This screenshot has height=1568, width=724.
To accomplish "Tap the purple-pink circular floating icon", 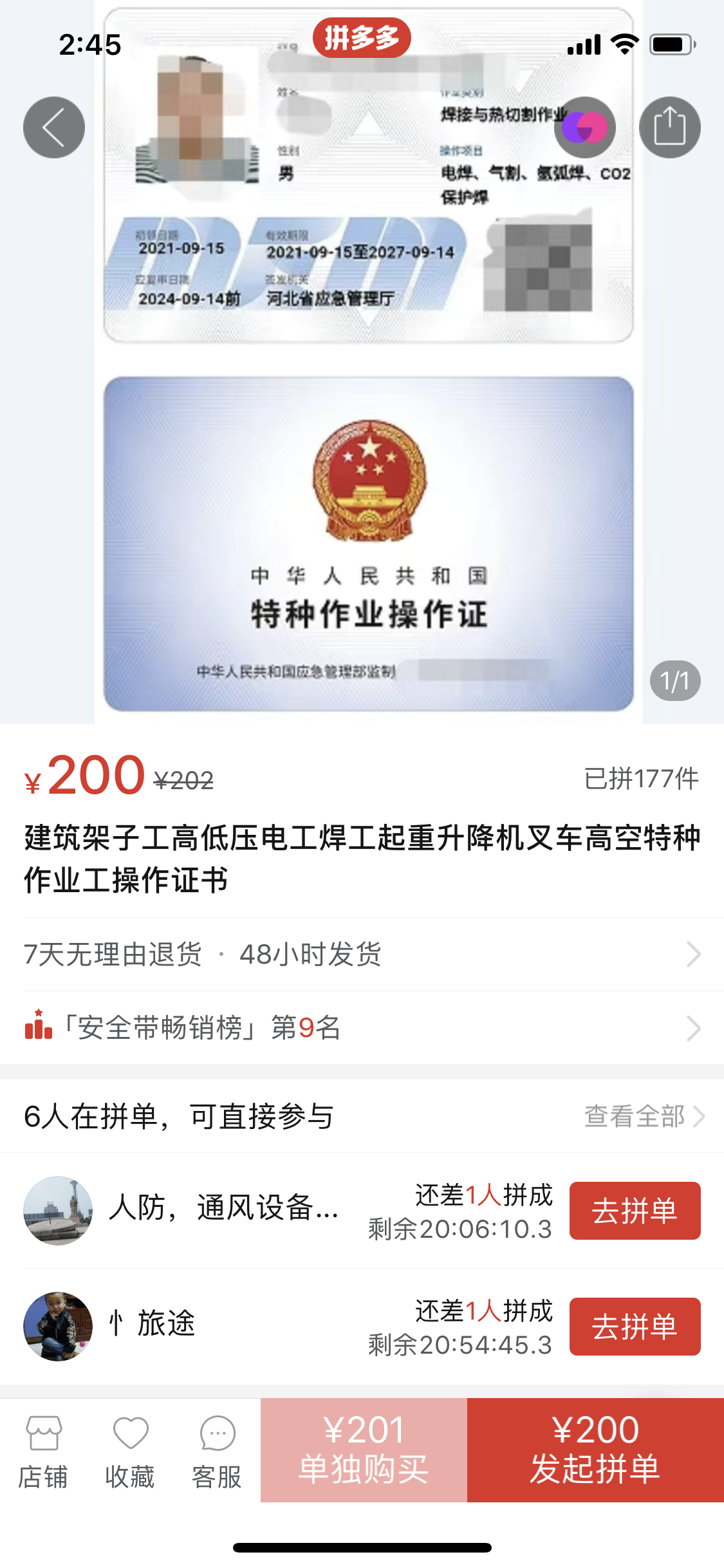I will coord(584,127).
